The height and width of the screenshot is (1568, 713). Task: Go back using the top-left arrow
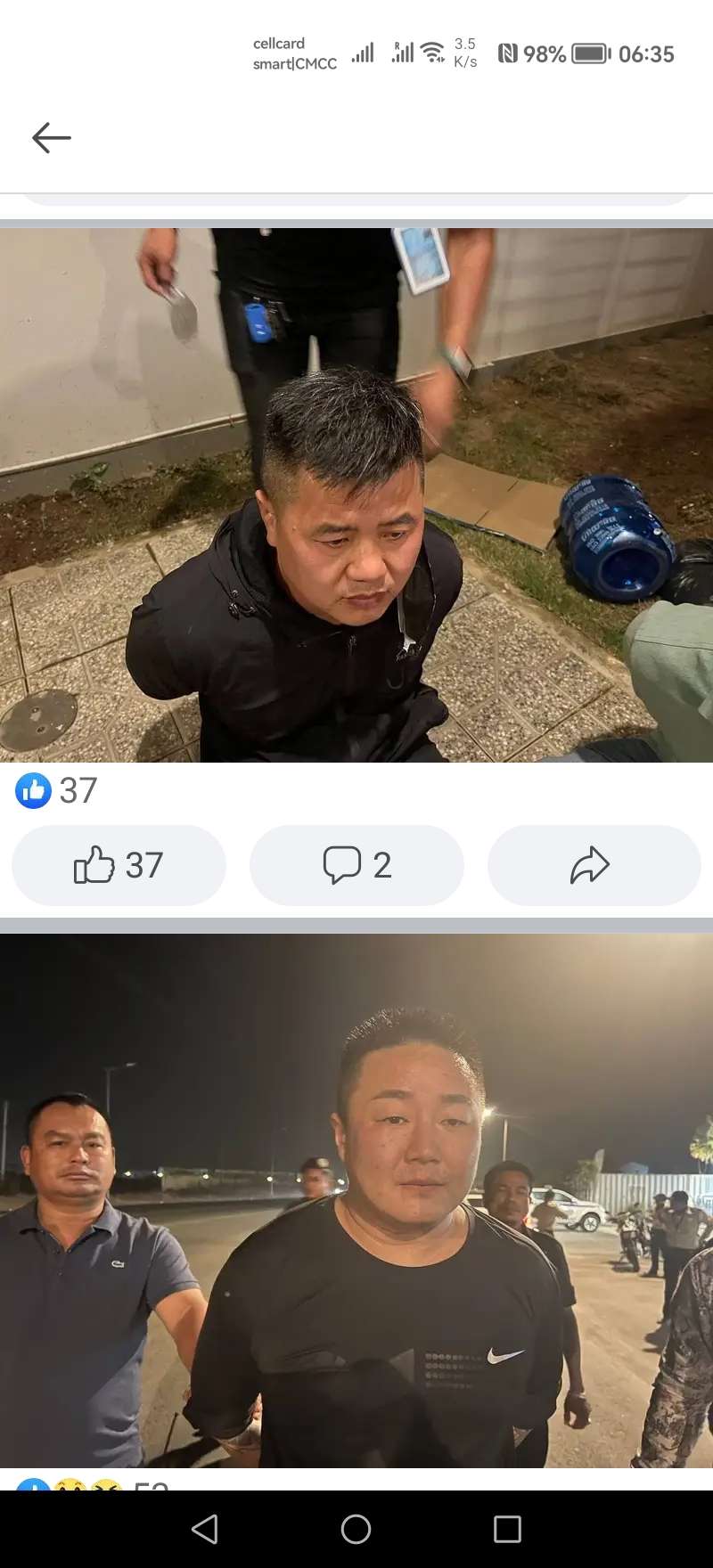tap(52, 138)
